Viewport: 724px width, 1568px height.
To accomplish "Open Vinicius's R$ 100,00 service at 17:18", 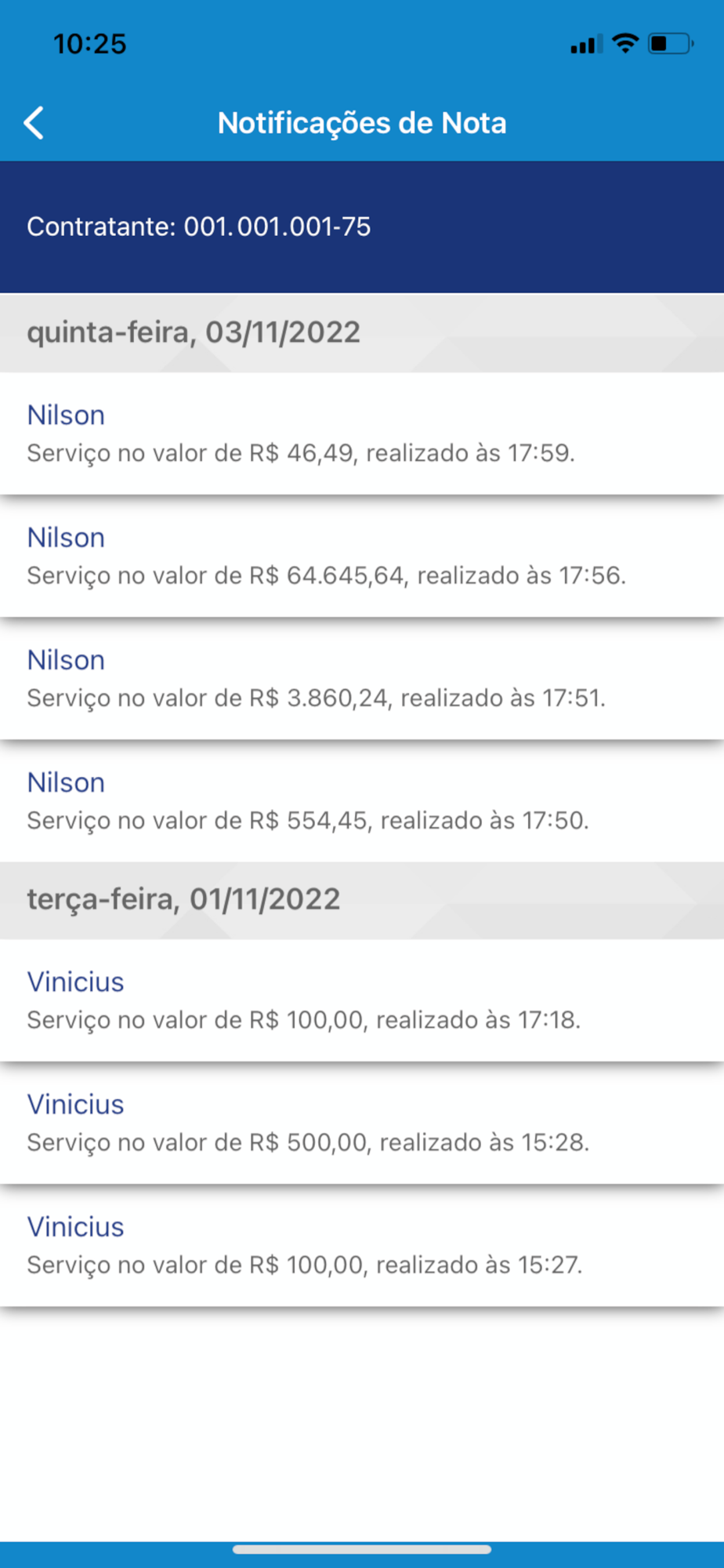I will pyautogui.click(x=360, y=1000).
